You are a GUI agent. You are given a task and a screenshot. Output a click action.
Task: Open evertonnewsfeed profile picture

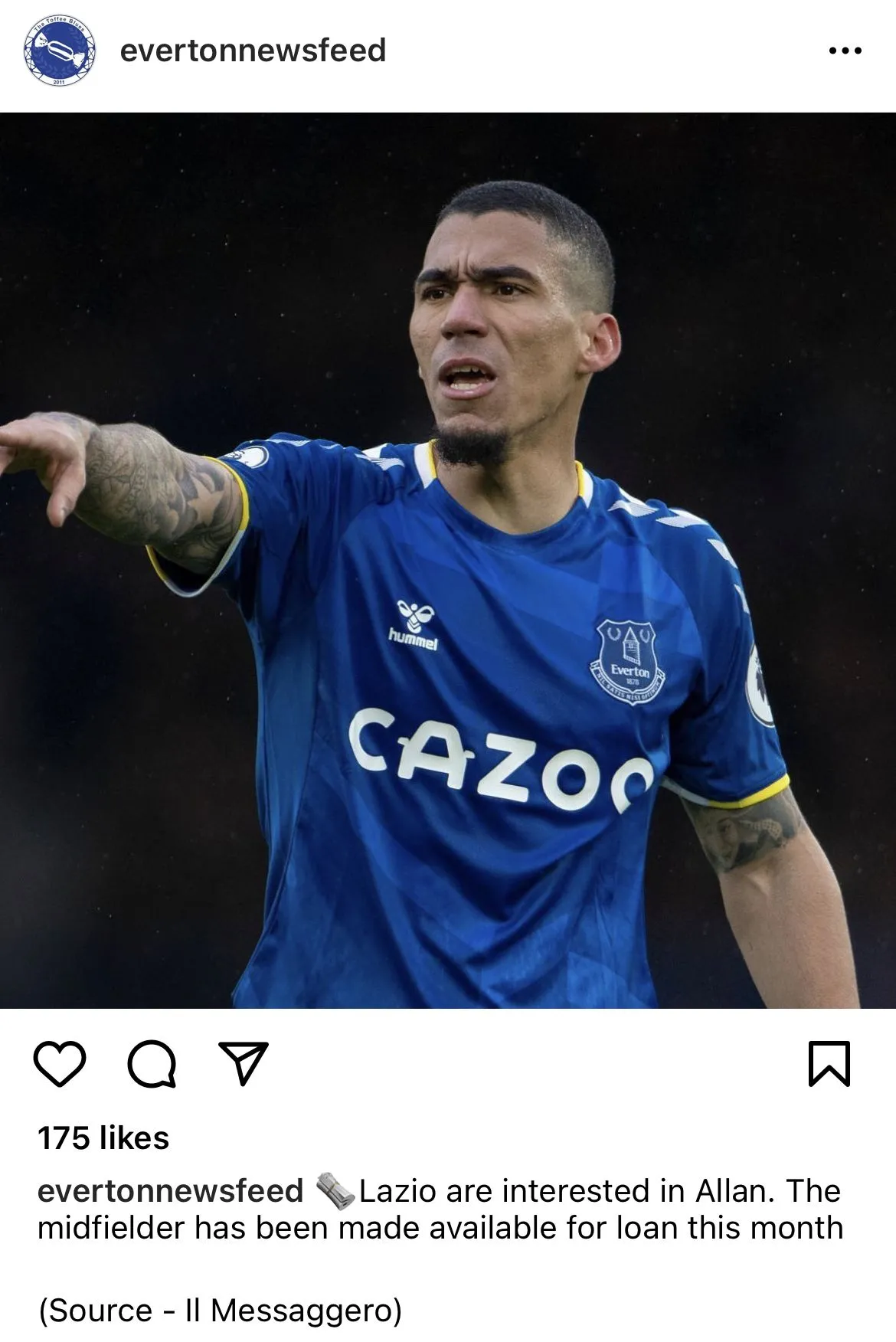[59, 51]
